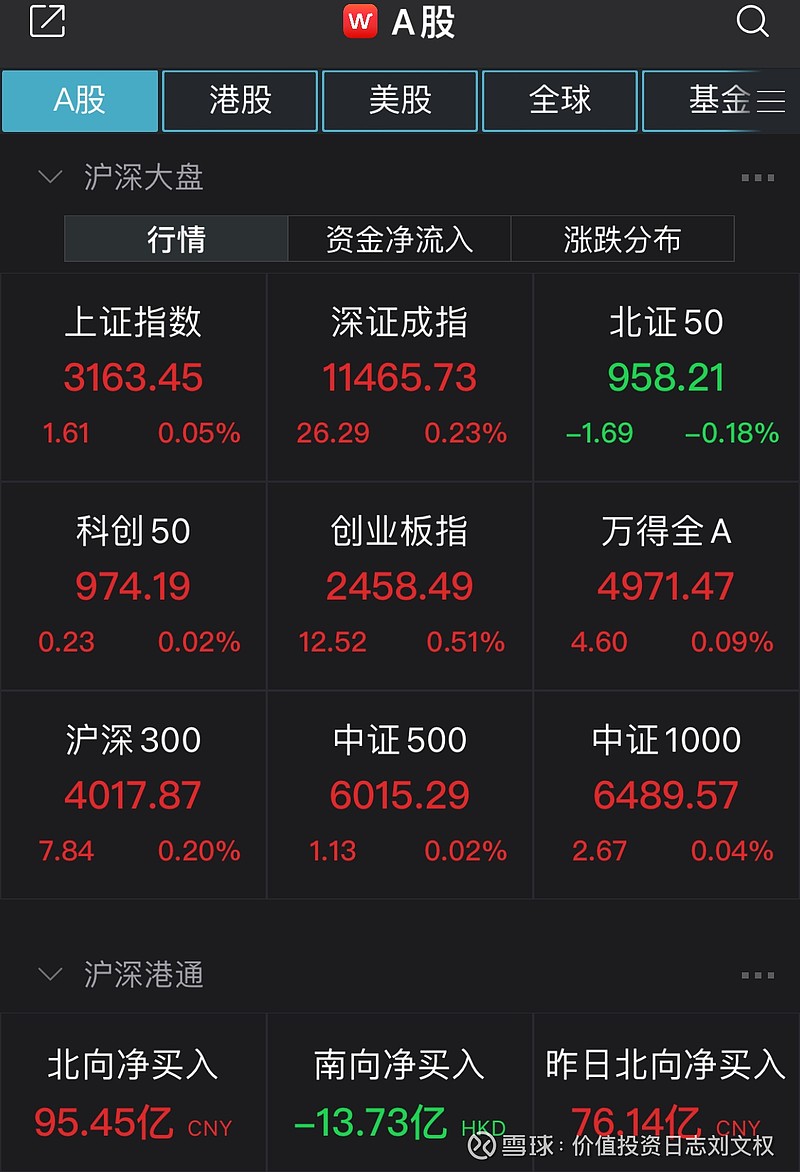
Task: Open the search magnifier icon
Action: [x=752, y=22]
